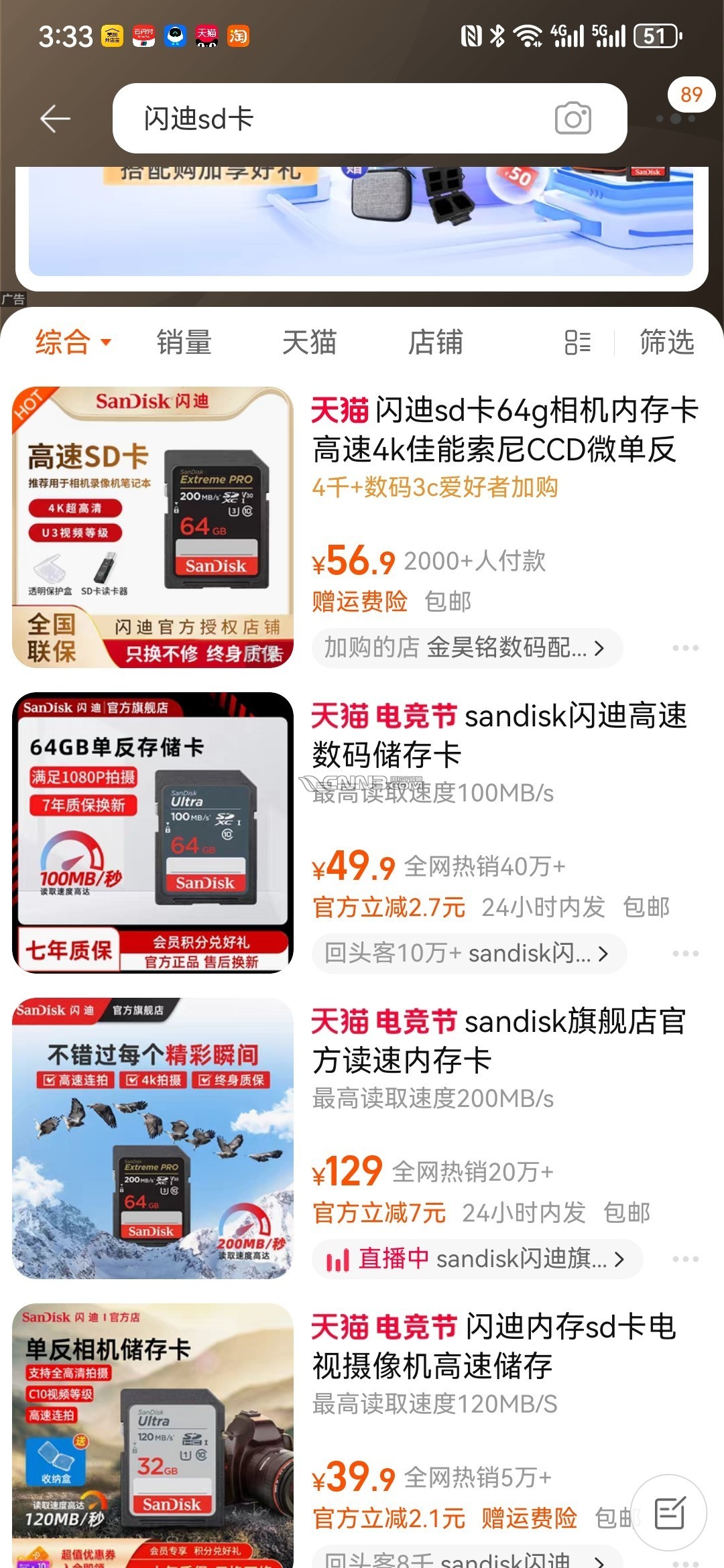The width and height of the screenshot is (724, 1568).
Task: Open camera image search
Action: (x=572, y=119)
